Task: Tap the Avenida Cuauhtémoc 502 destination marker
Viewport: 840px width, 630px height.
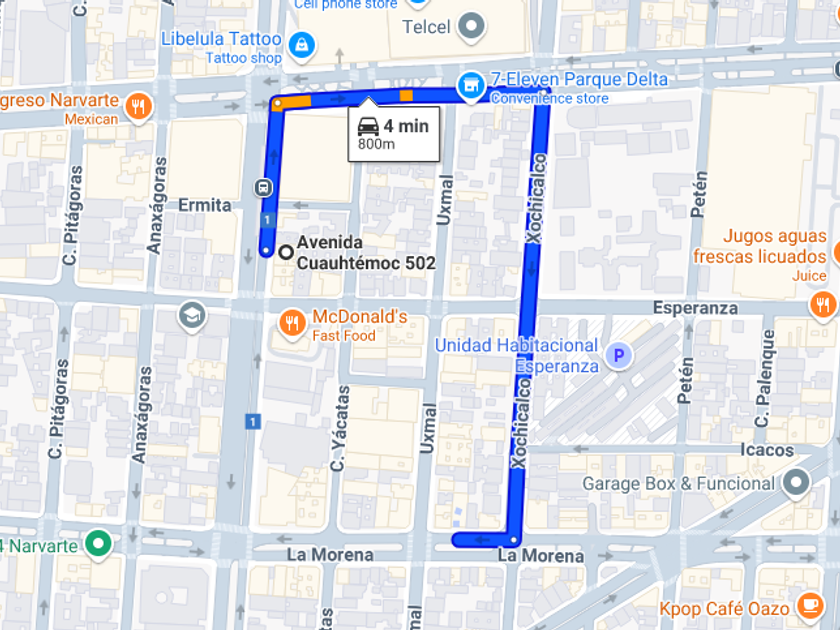Action: [287, 252]
